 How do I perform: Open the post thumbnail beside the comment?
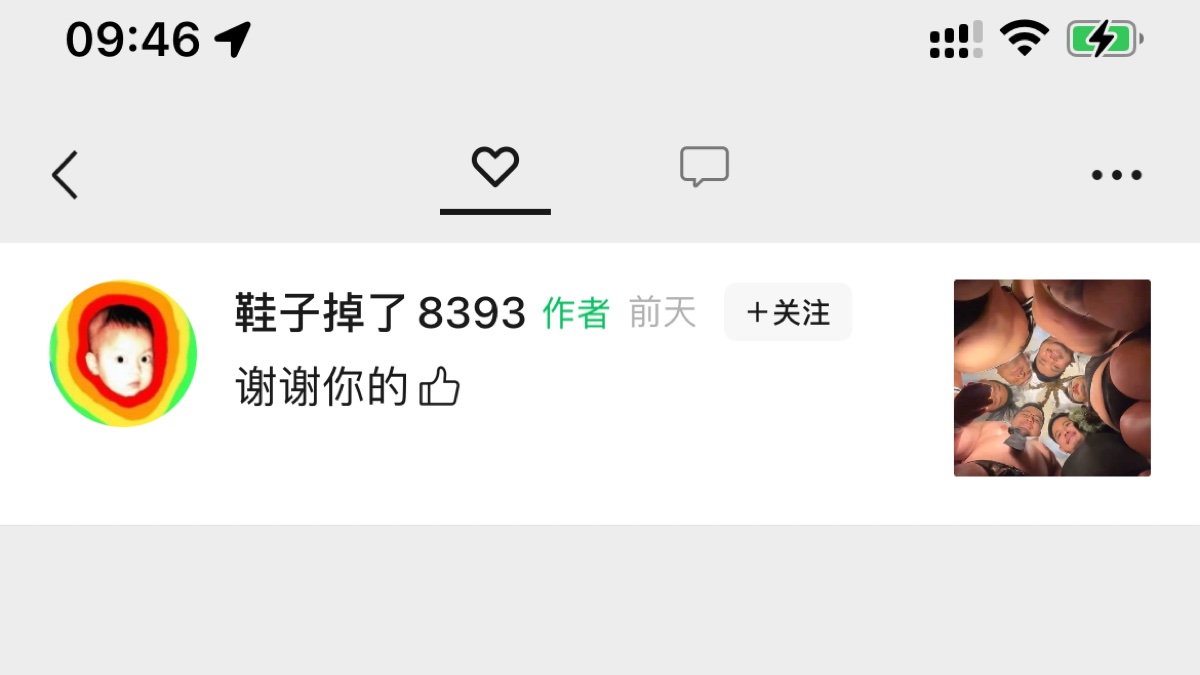tap(1052, 378)
